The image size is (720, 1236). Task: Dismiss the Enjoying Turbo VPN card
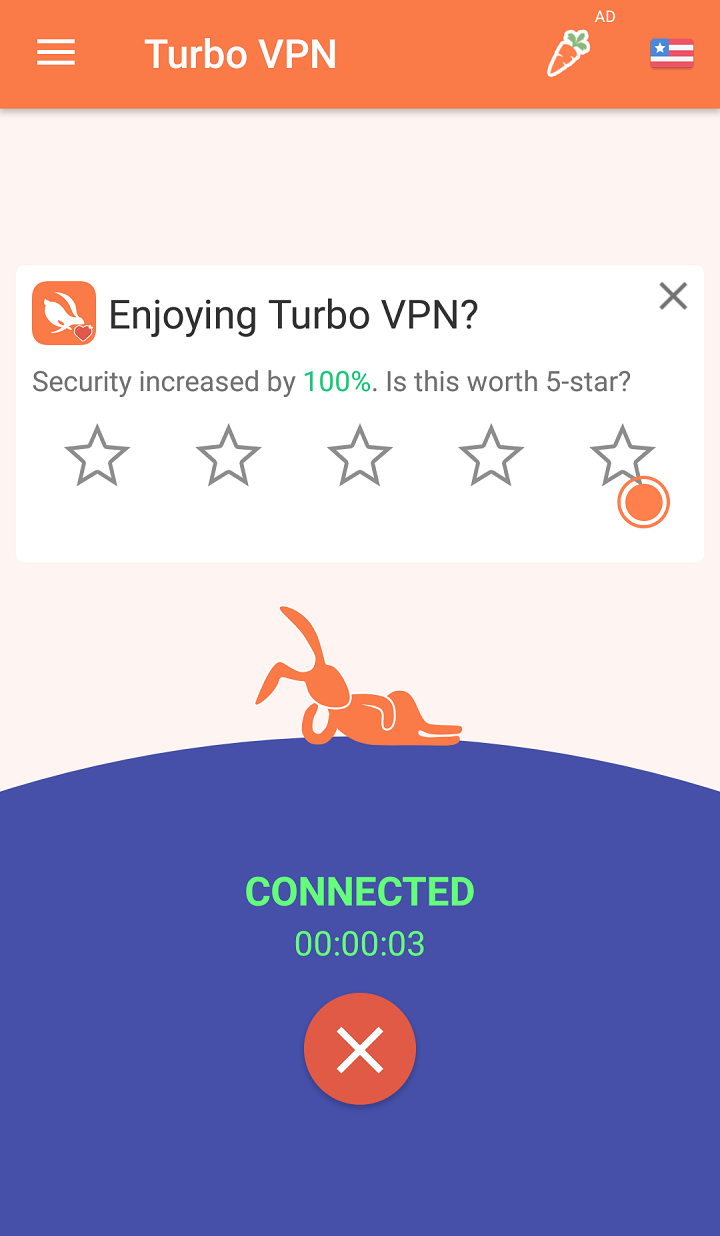673,296
